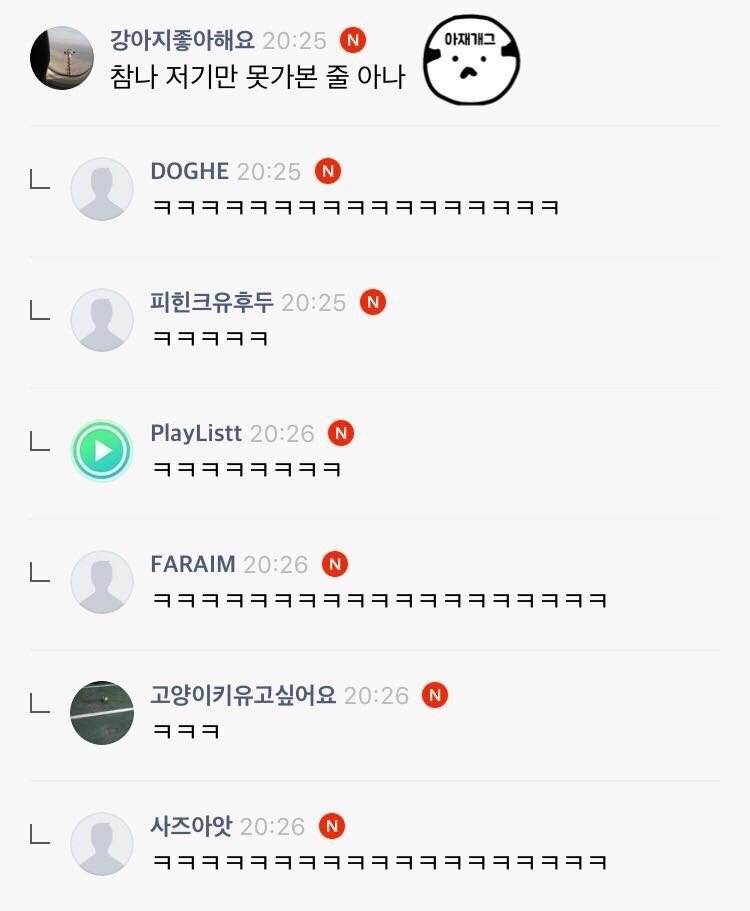Open 강아지좋아해요's profile picture
Image resolution: width=750 pixels, height=911 pixels.
pyautogui.click(x=62, y=58)
